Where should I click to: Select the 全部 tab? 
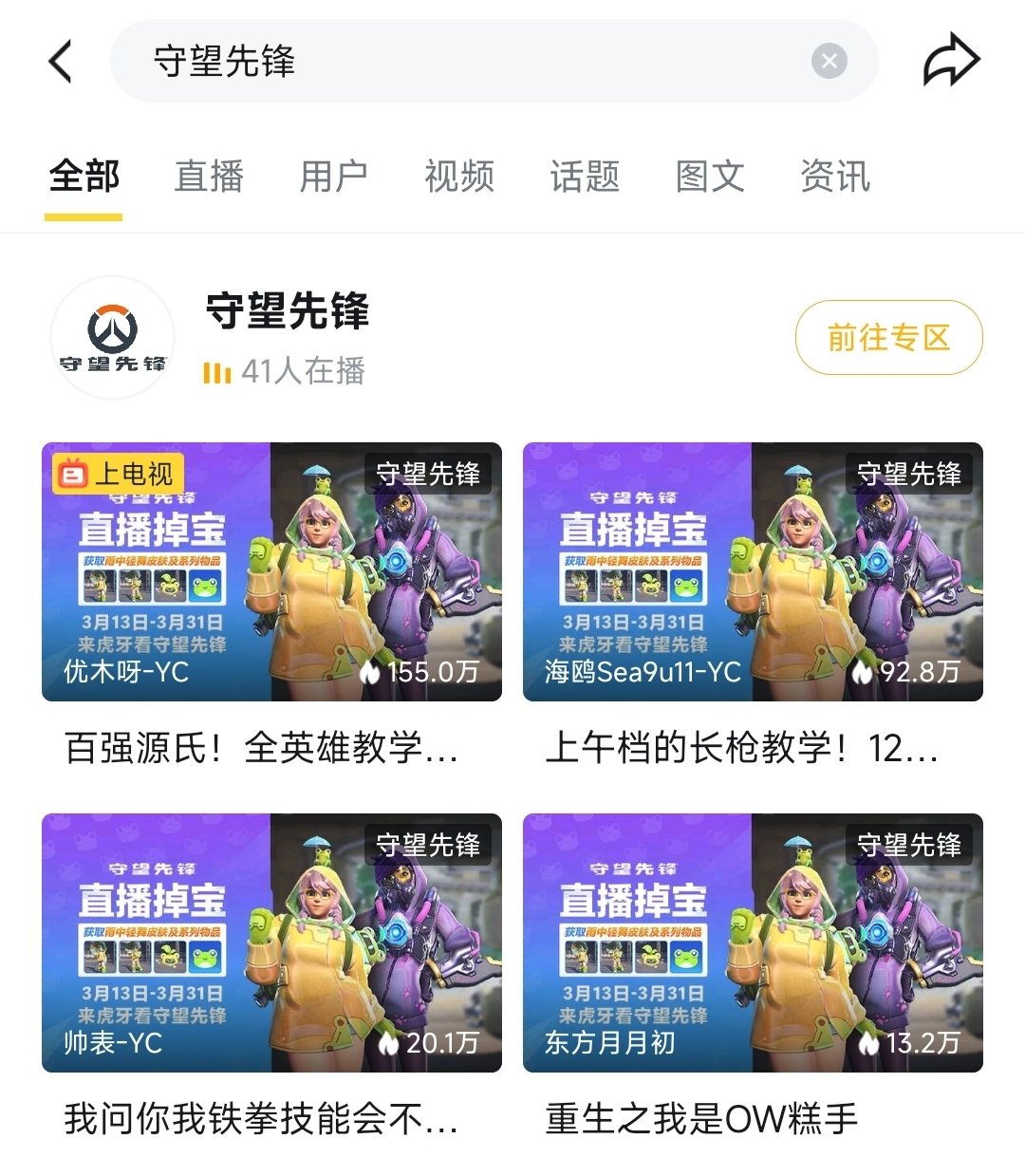[x=84, y=177]
